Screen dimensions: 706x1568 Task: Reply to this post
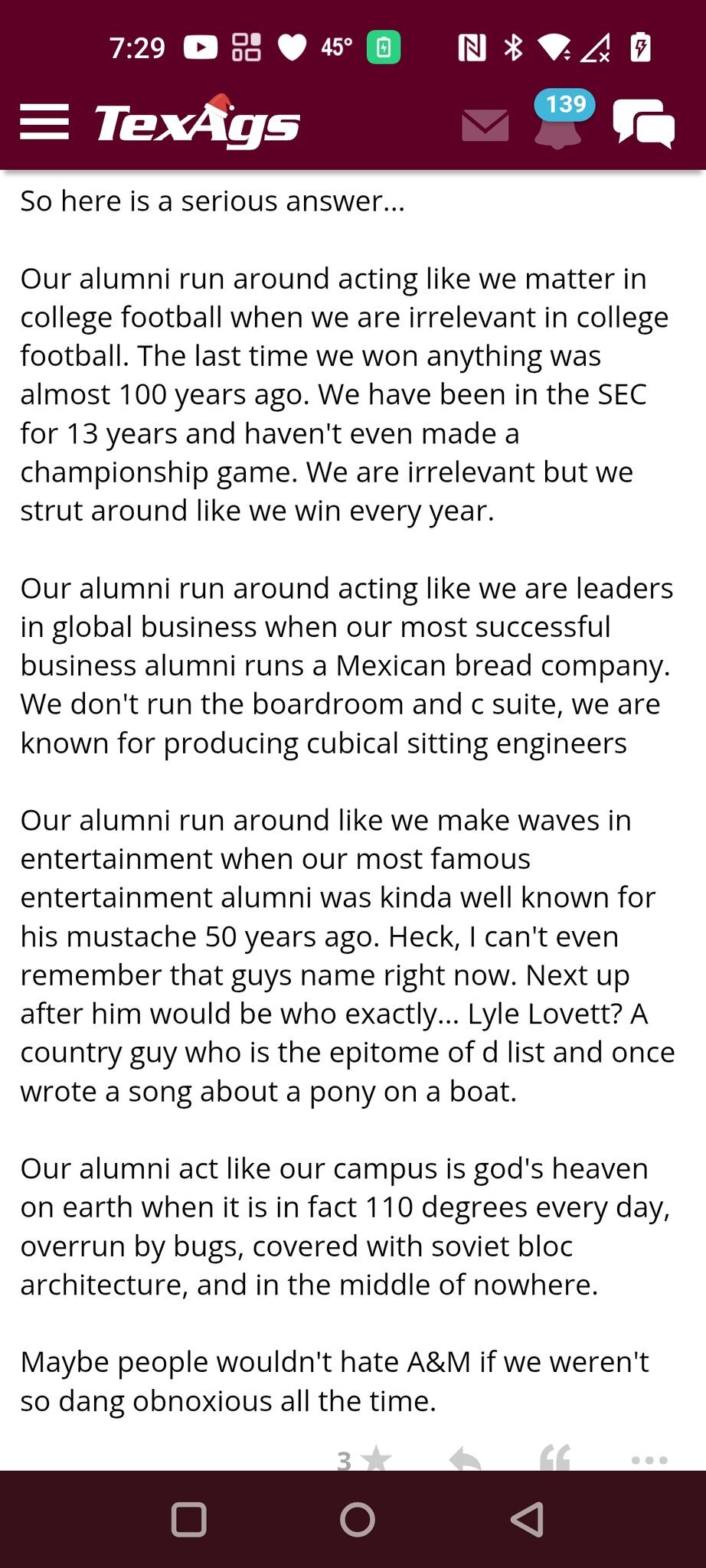tap(465, 1459)
